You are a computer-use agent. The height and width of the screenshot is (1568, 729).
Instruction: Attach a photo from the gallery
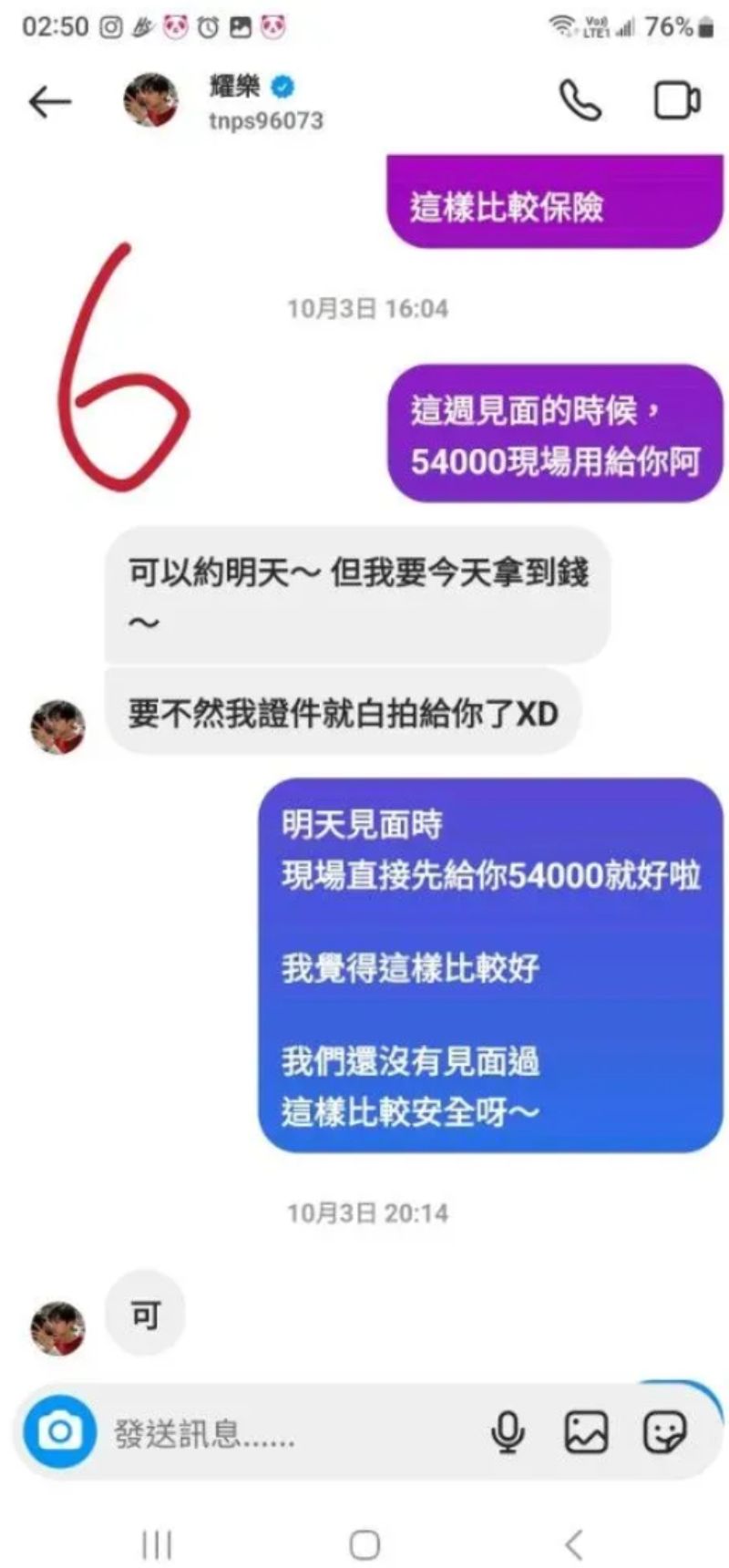[x=586, y=1432]
